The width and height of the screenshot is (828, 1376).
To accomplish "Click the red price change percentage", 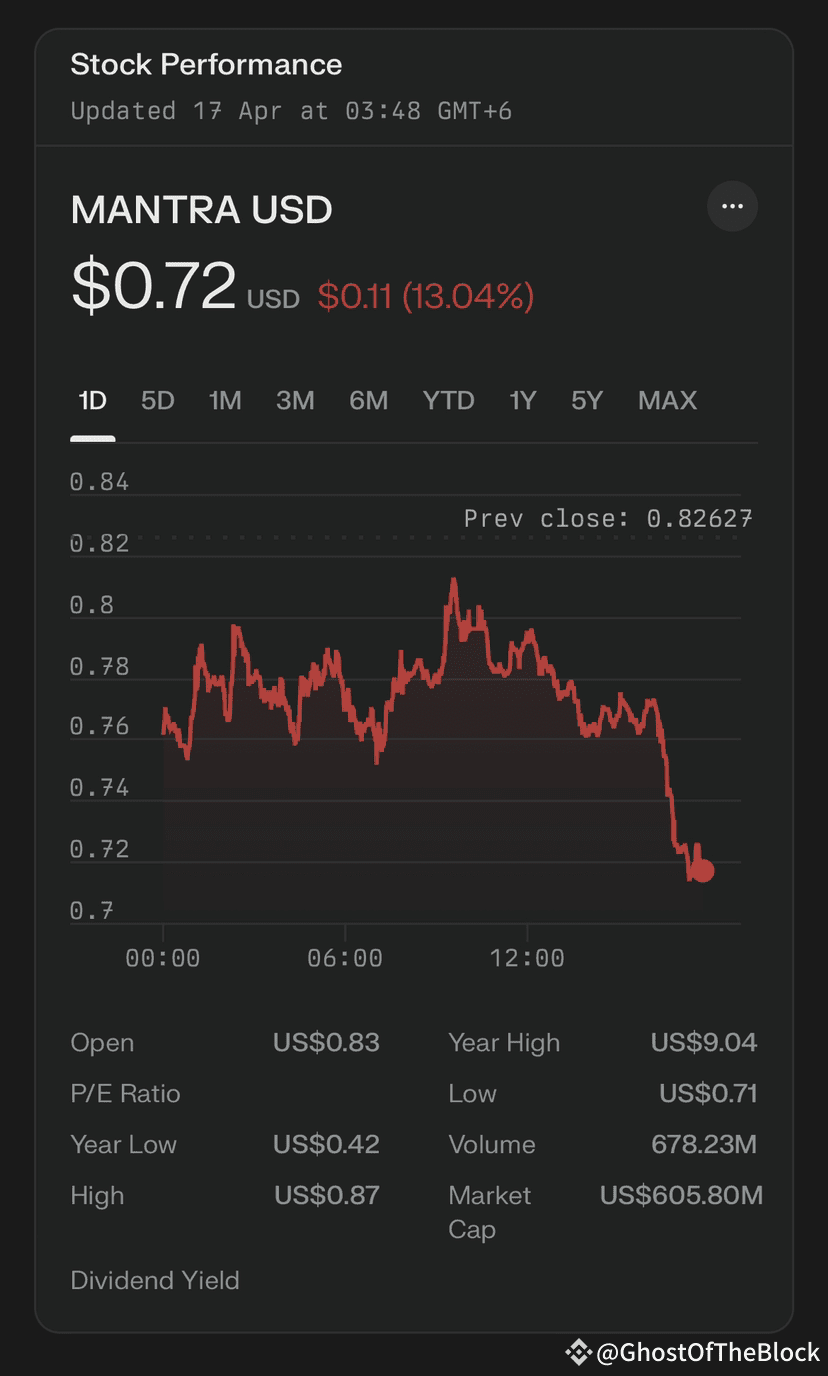I will pos(425,293).
